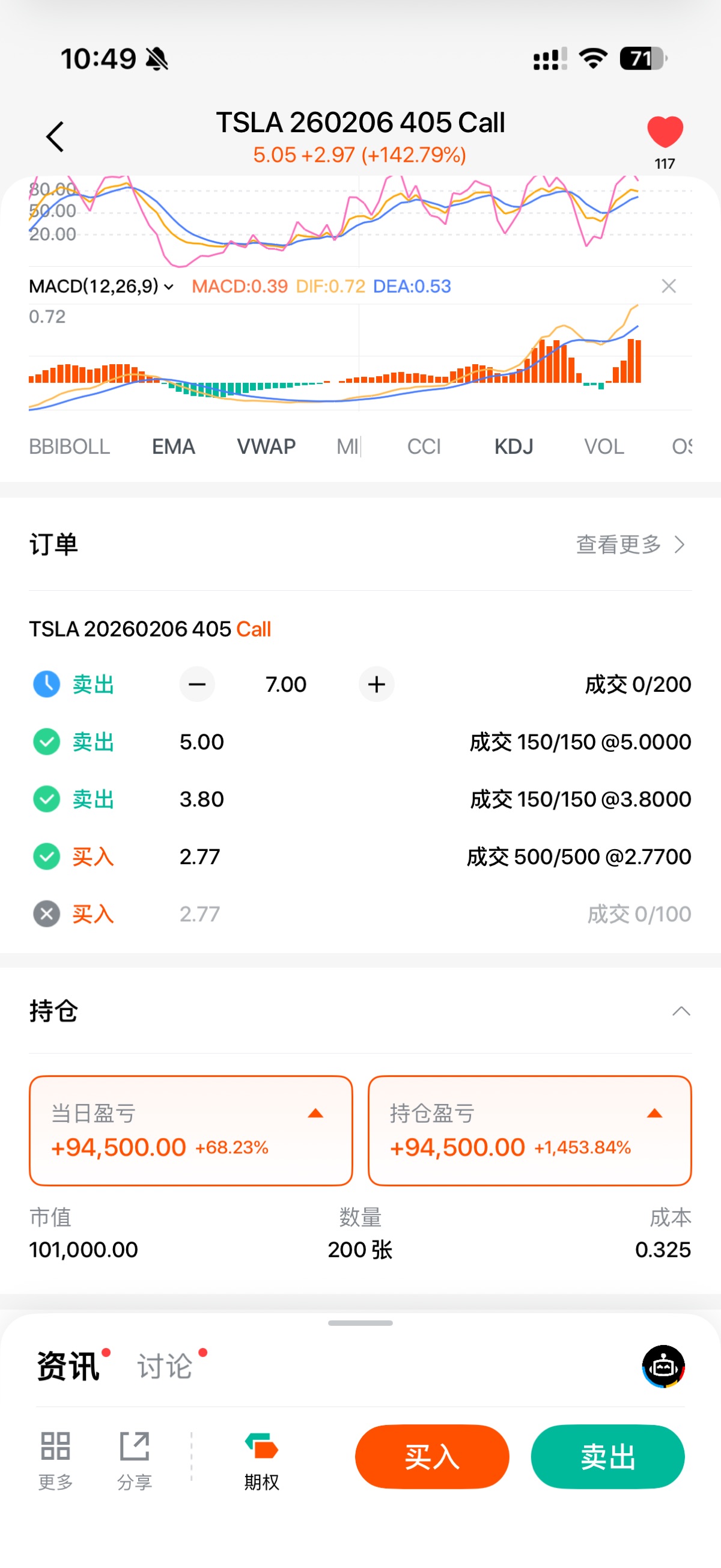The image size is (721, 1568).
Task: Select the VWAP indicator
Action: [x=266, y=447]
